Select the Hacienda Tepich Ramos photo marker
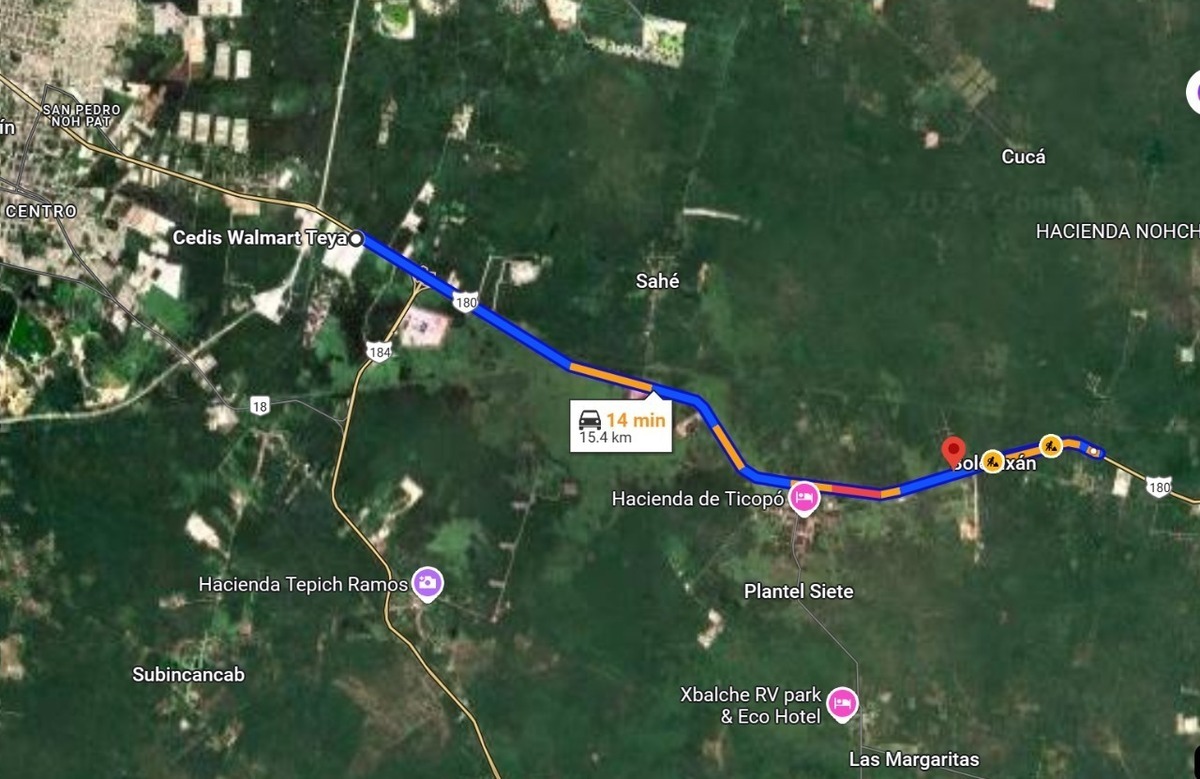Viewport: 1200px width, 779px height. 428,584
